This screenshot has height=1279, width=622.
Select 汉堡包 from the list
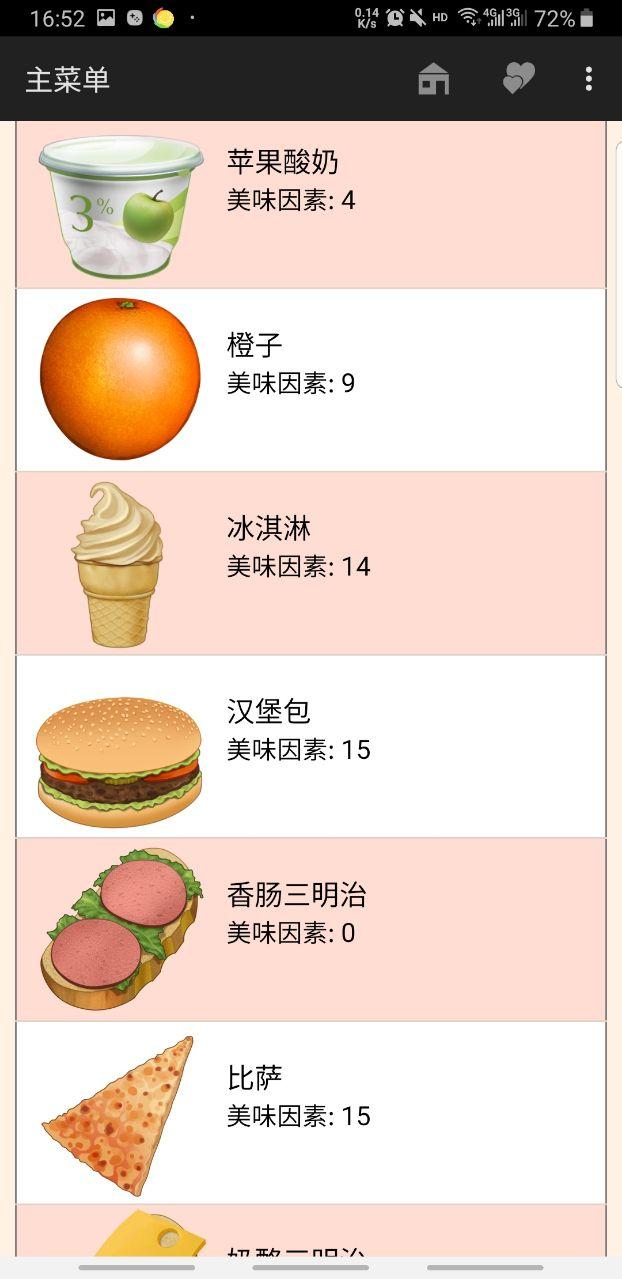tap(310, 746)
